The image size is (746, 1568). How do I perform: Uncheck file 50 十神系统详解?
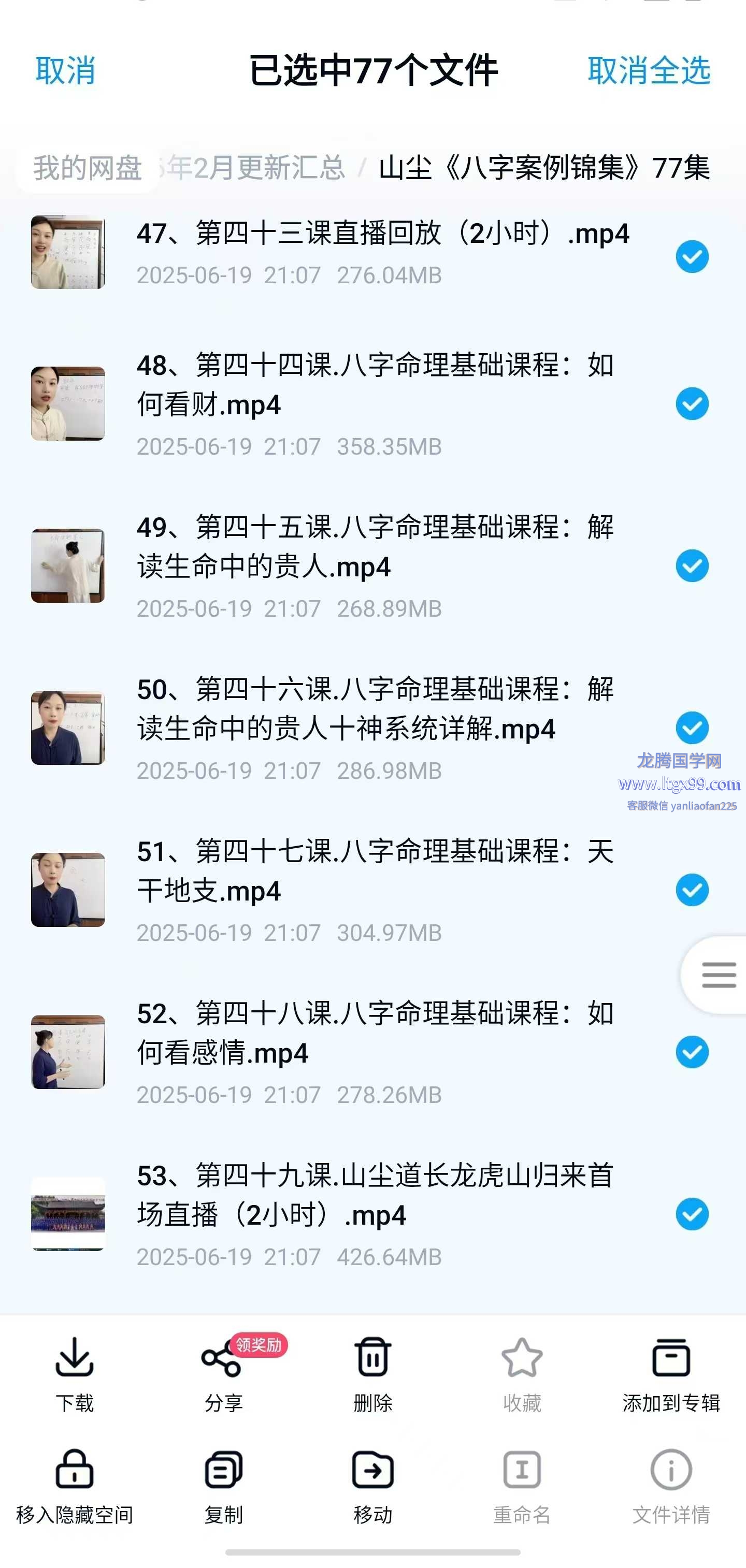pyautogui.click(x=692, y=728)
